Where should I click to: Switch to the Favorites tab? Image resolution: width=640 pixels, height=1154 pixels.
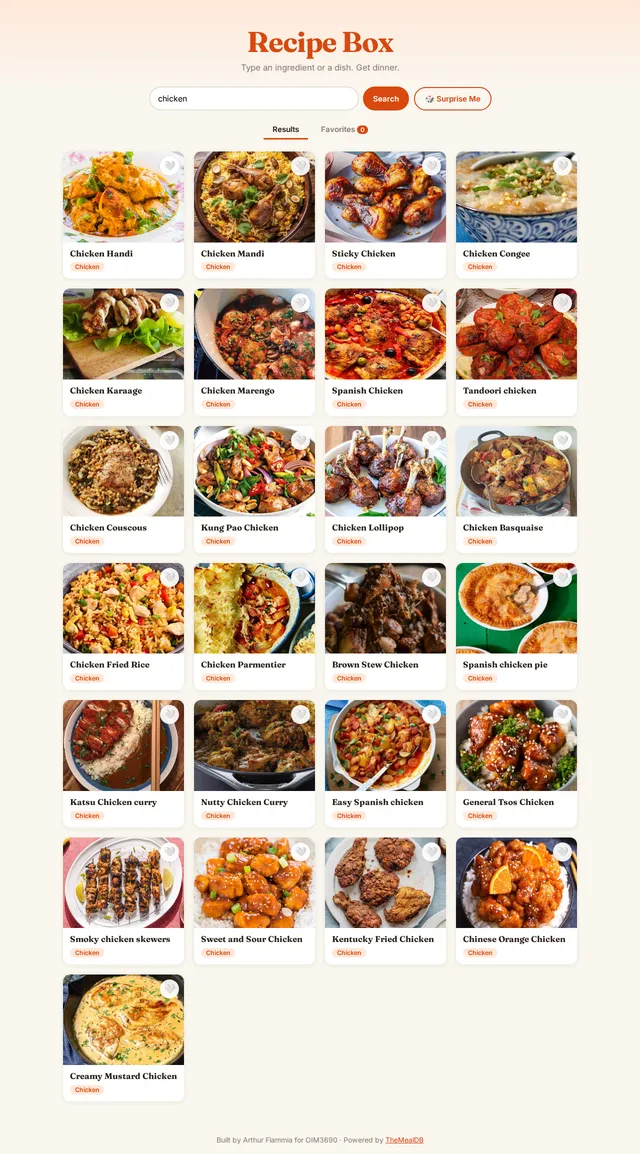coord(344,130)
